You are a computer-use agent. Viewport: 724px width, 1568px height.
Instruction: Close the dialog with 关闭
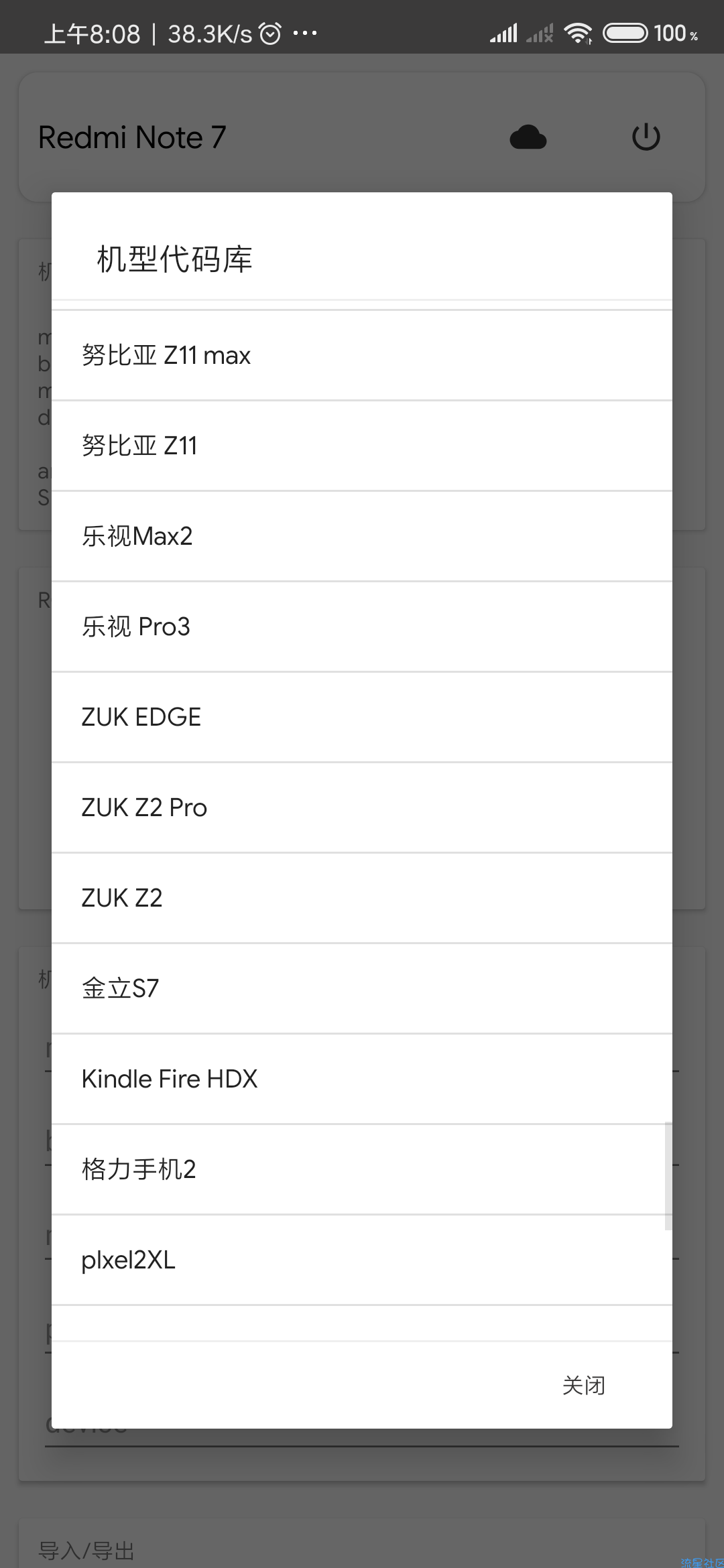click(x=584, y=1385)
